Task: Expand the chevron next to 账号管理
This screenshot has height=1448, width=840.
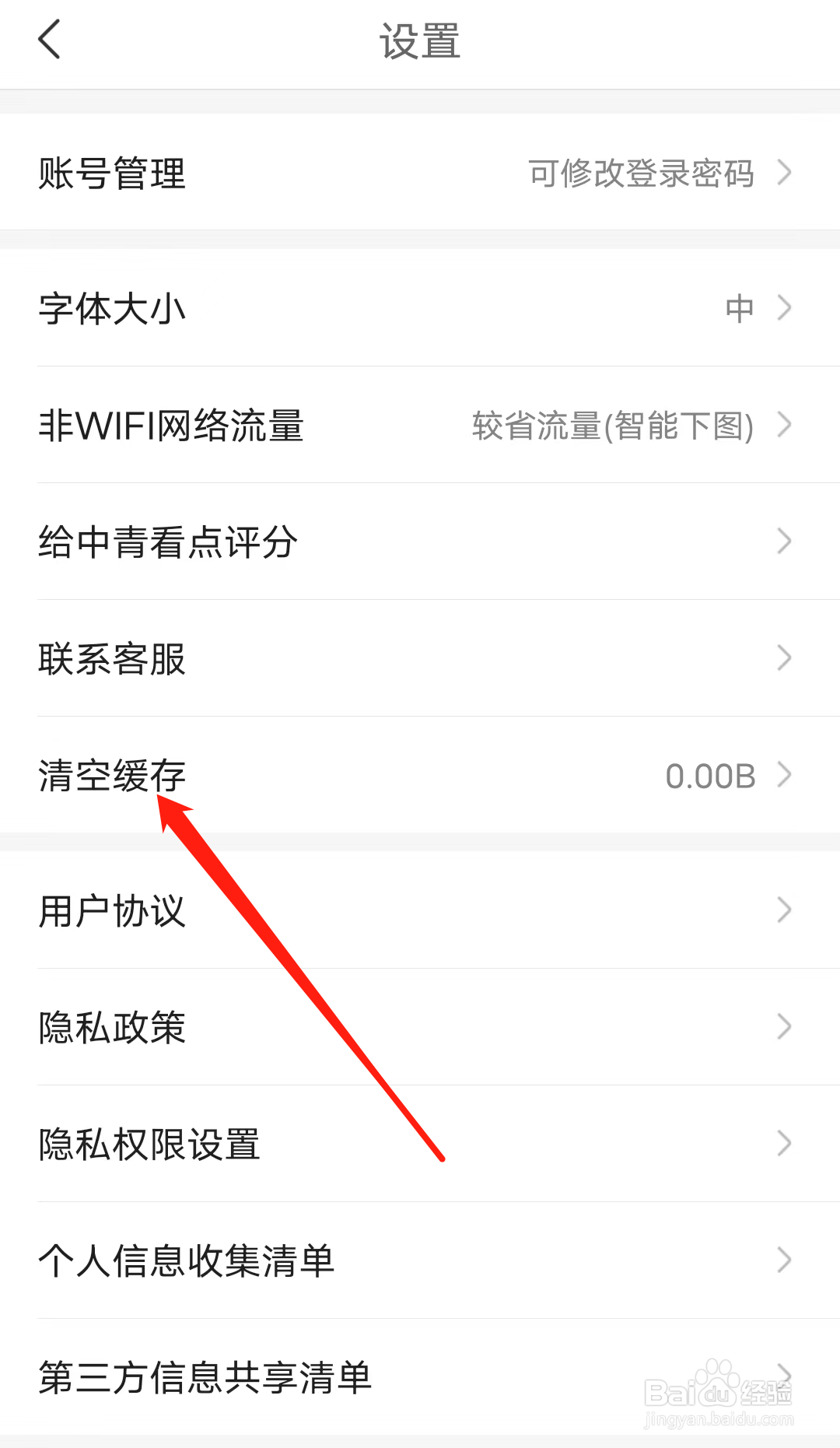Action: pos(786,173)
